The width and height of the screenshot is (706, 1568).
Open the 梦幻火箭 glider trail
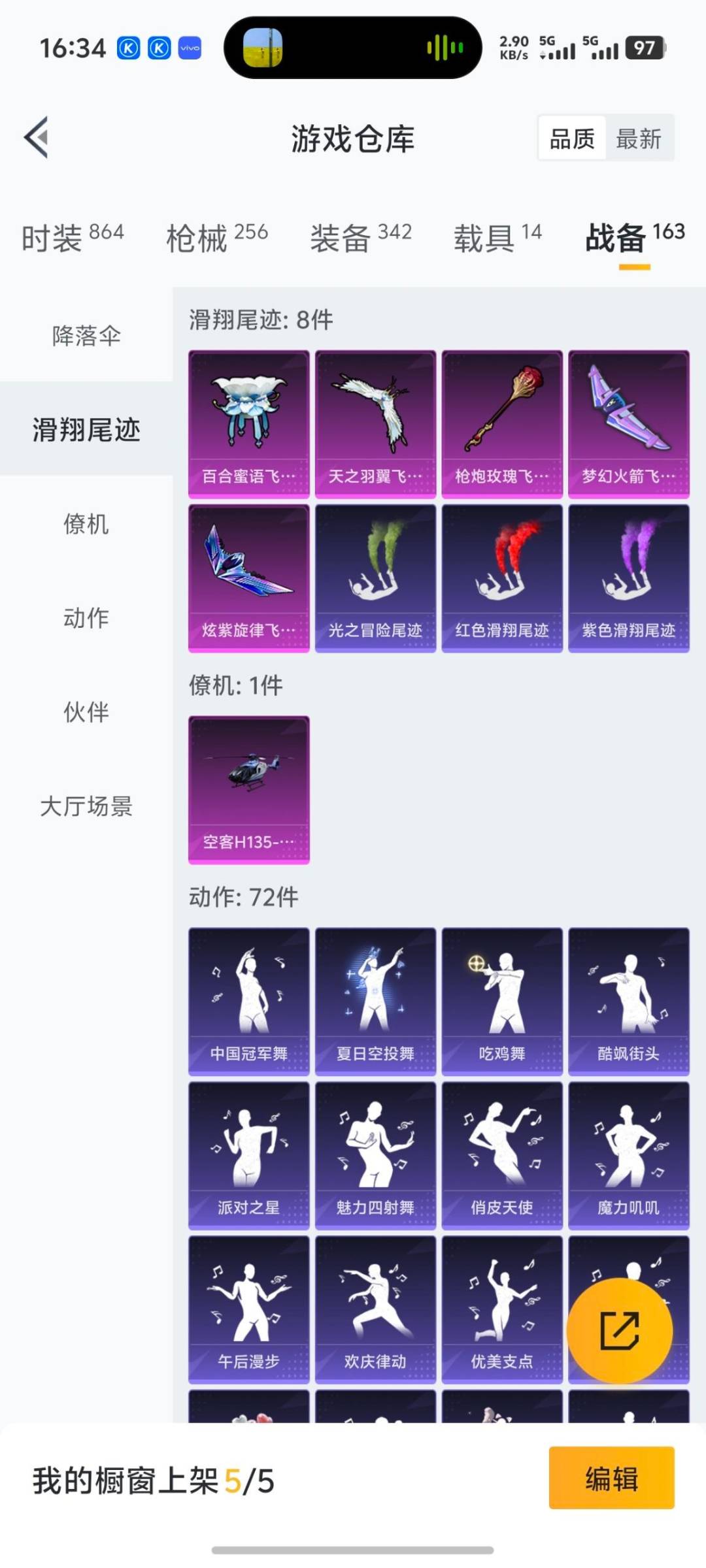click(x=628, y=418)
